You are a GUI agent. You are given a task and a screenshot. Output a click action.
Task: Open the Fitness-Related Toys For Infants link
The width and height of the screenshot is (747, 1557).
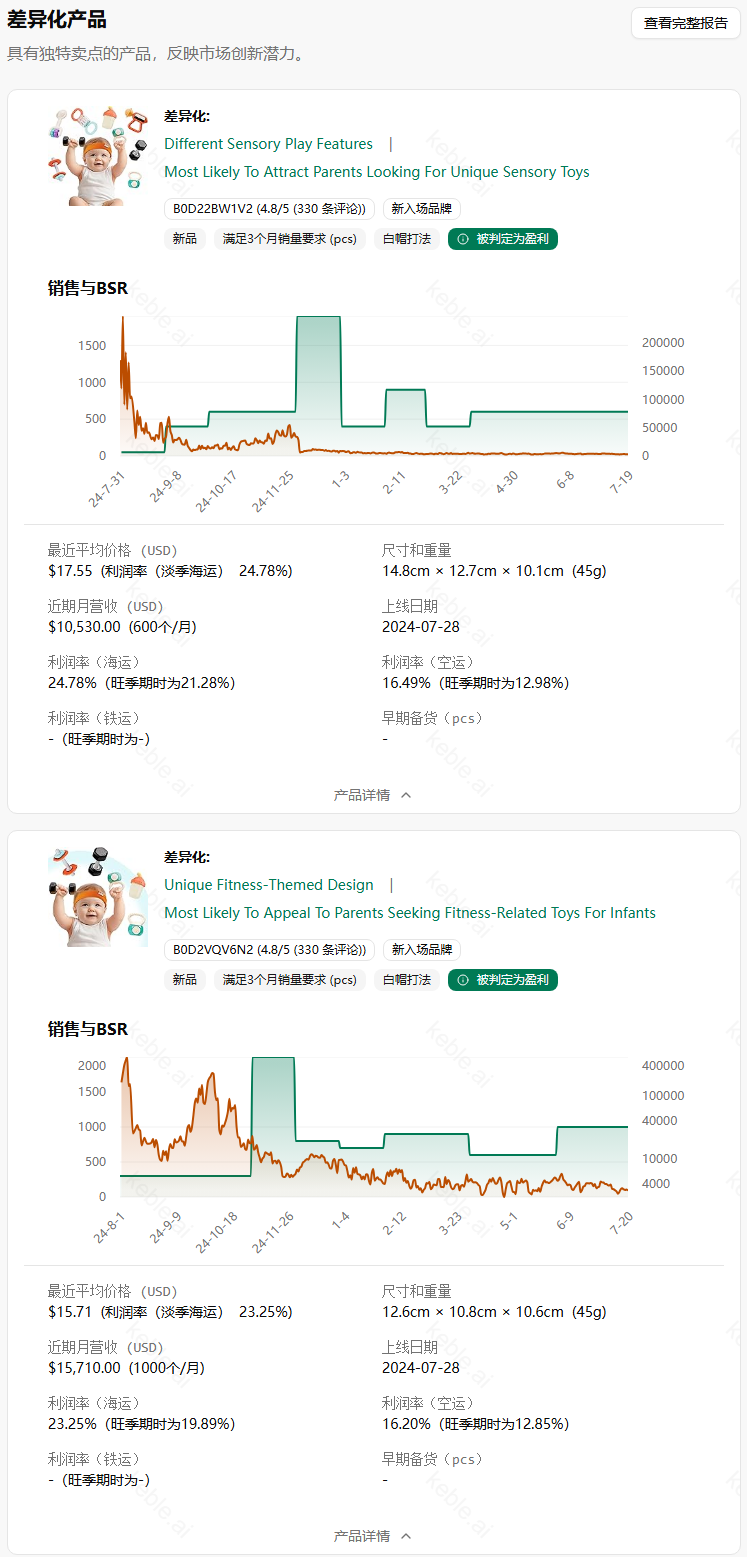pos(409,913)
